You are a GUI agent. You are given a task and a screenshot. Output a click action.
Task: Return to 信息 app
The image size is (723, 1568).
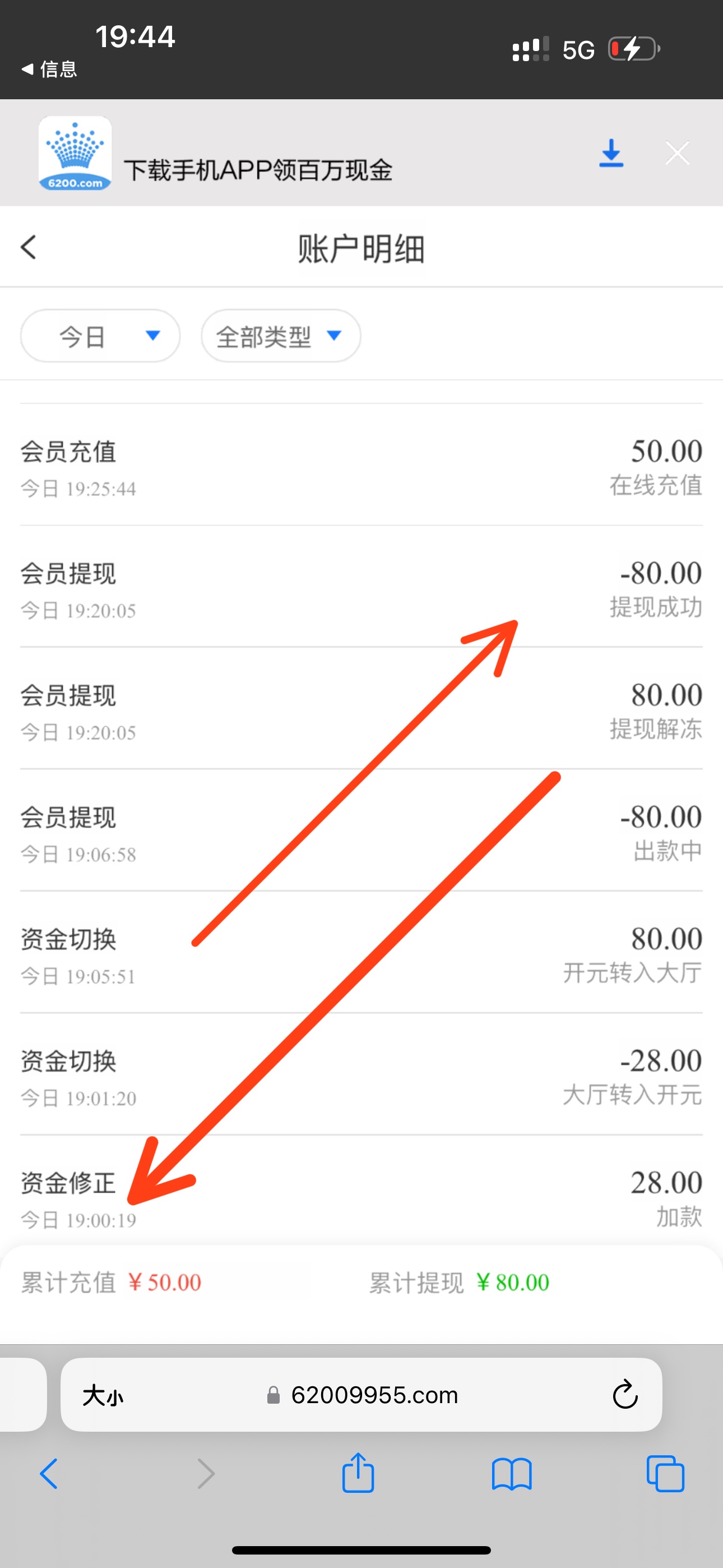pos(50,70)
